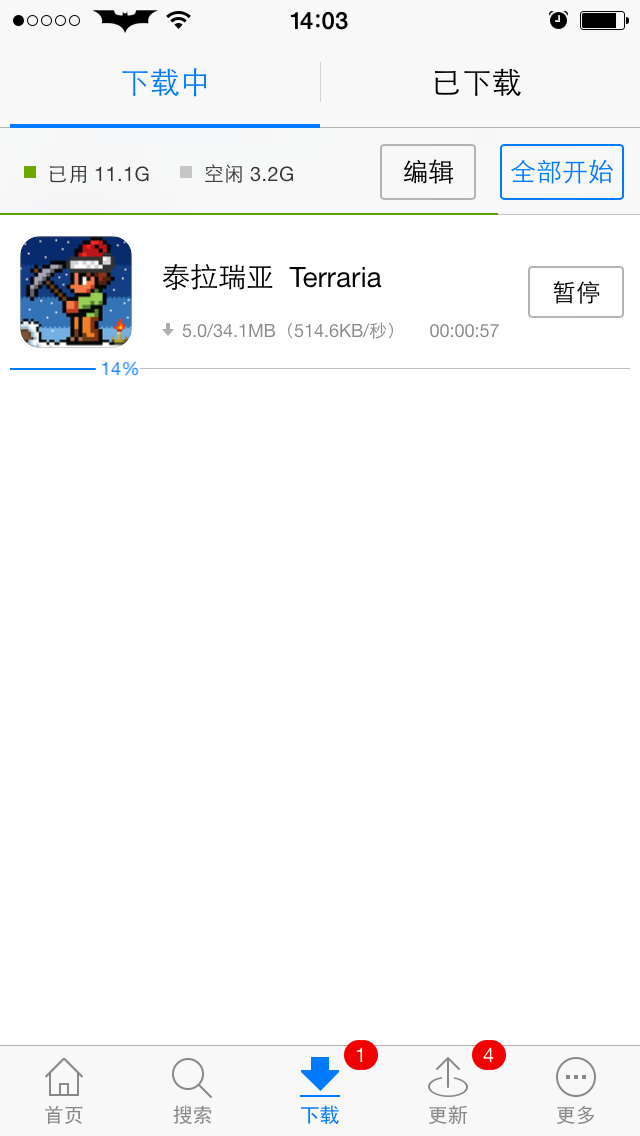Select the 下载中 tab

[165, 83]
